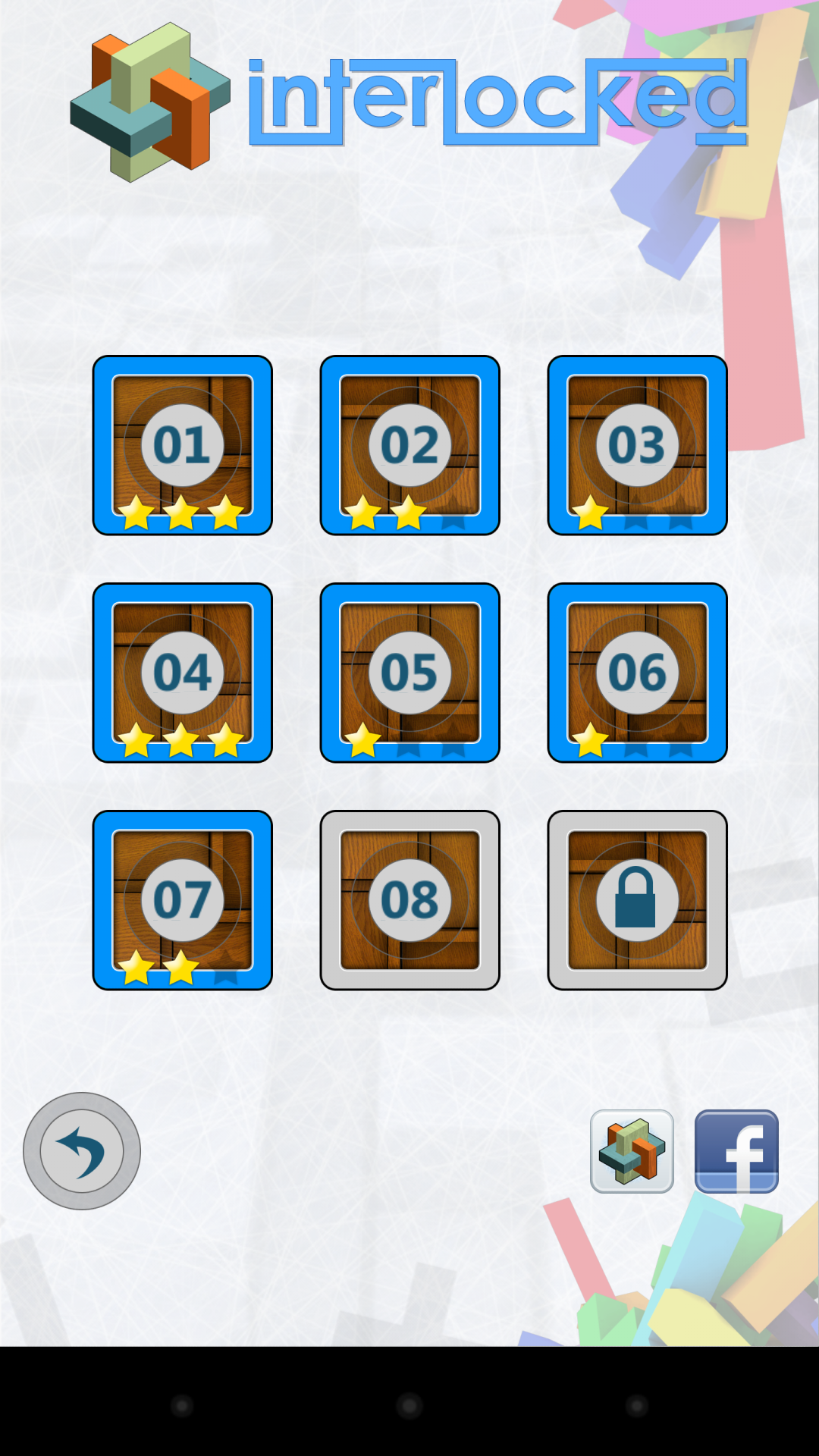Launch level 07
This screenshot has width=819, height=1456.
182,900
